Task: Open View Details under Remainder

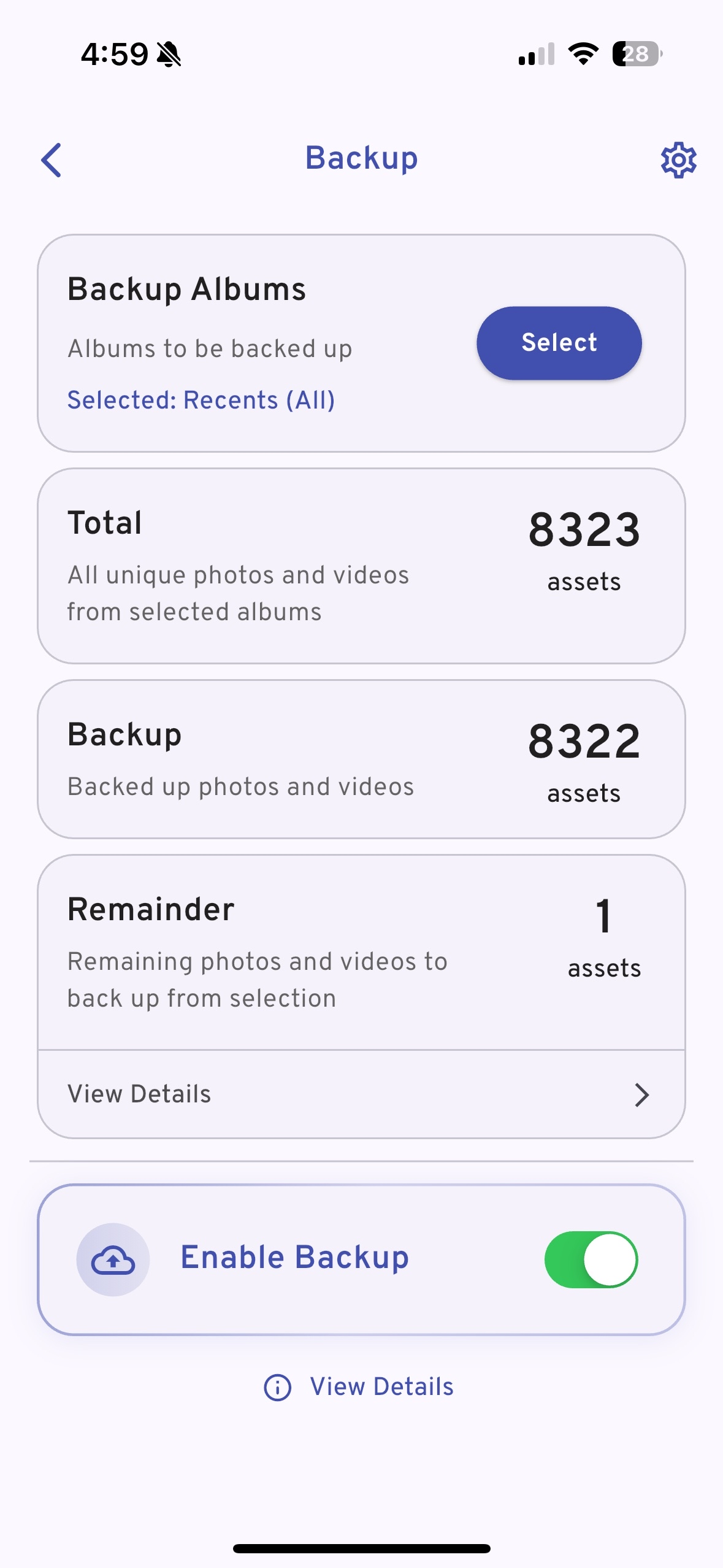Action: coord(361,1094)
